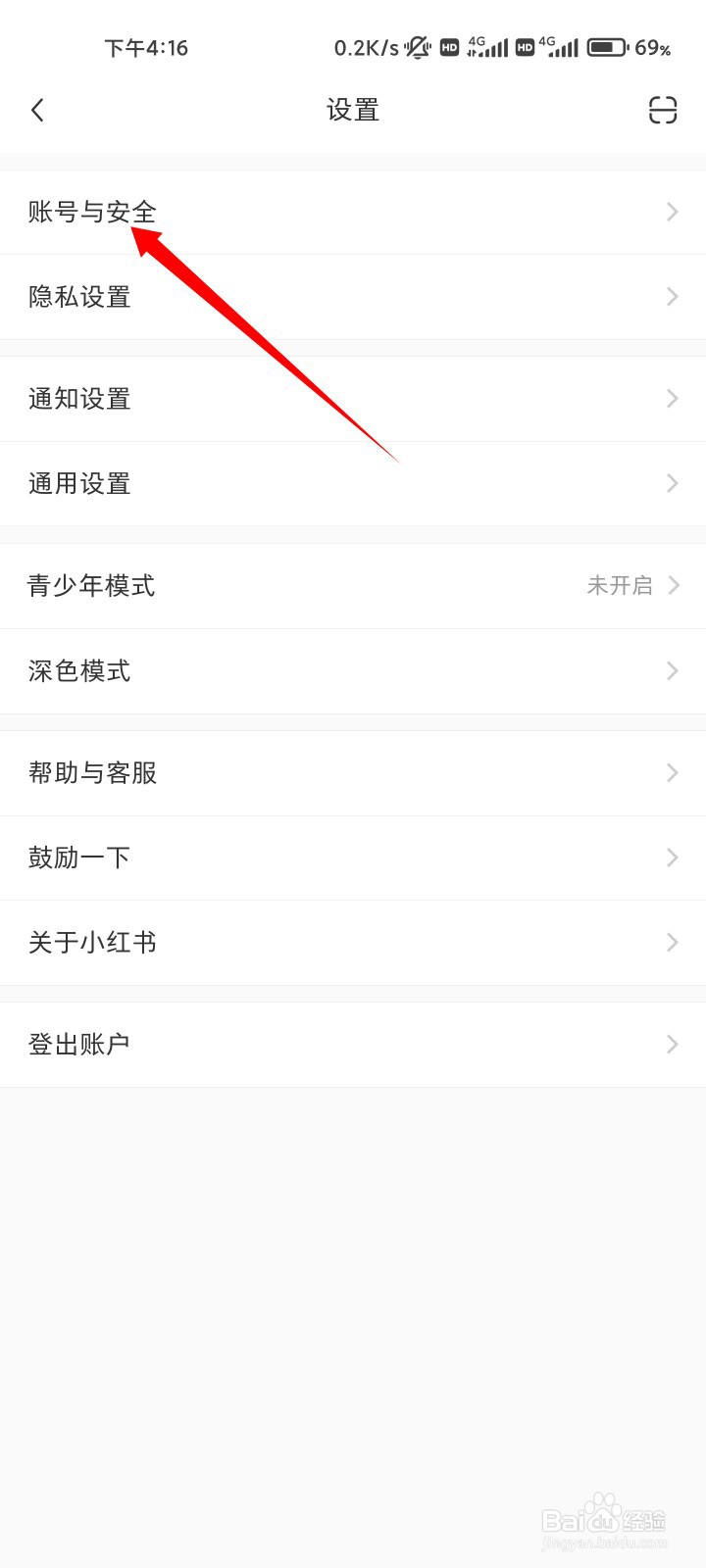Image resolution: width=706 pixels, height=1568 pixels.
Task: Click the clock showing 下午4:16
Action: (x=146, y=47)
